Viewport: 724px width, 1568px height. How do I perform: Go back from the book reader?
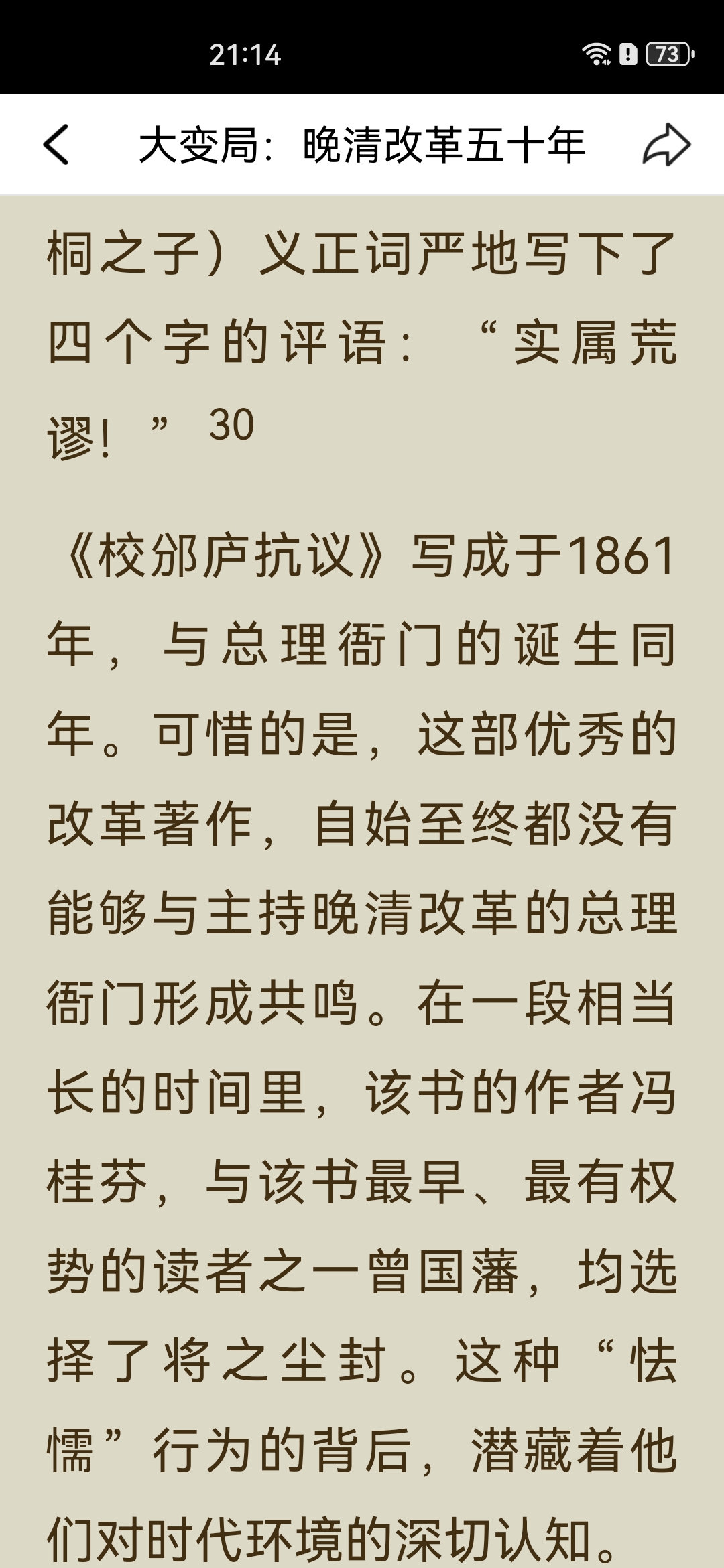pyautogui.click(x=56, y=145)
